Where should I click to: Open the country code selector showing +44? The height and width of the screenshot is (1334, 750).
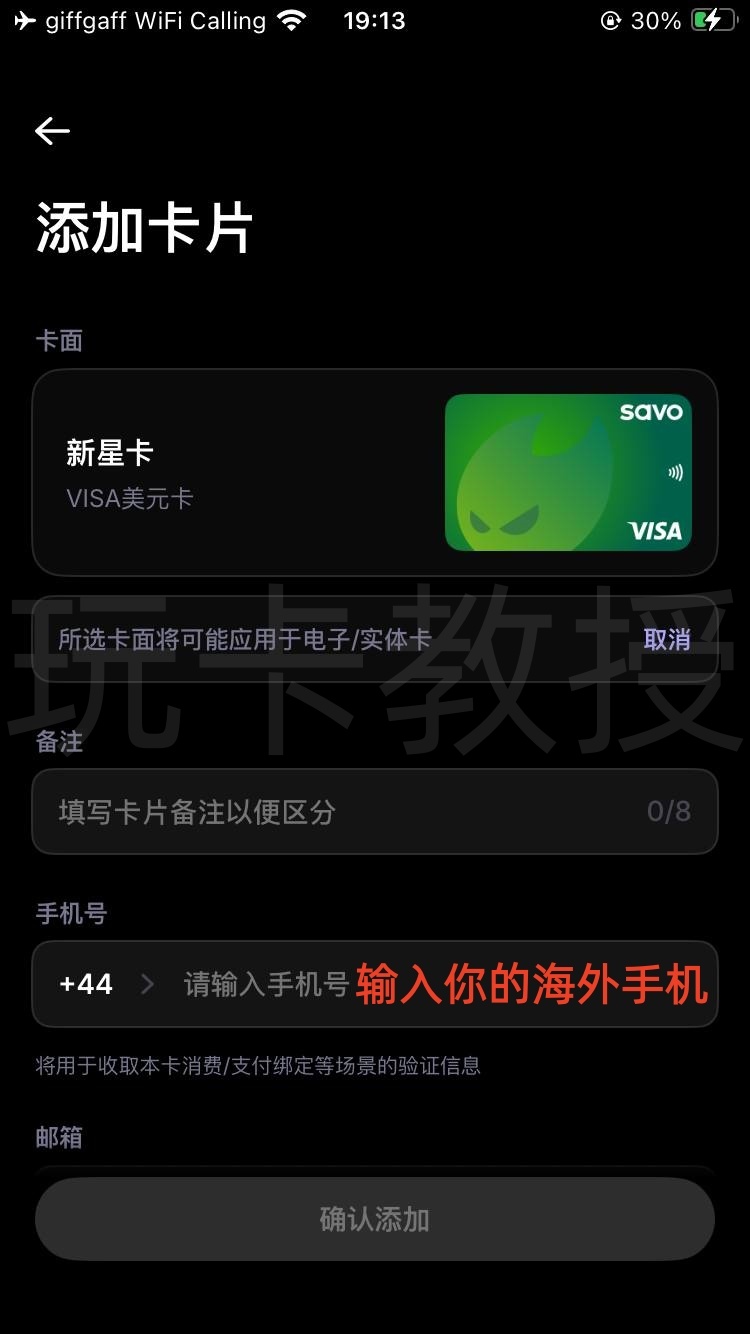coord(86,985)
